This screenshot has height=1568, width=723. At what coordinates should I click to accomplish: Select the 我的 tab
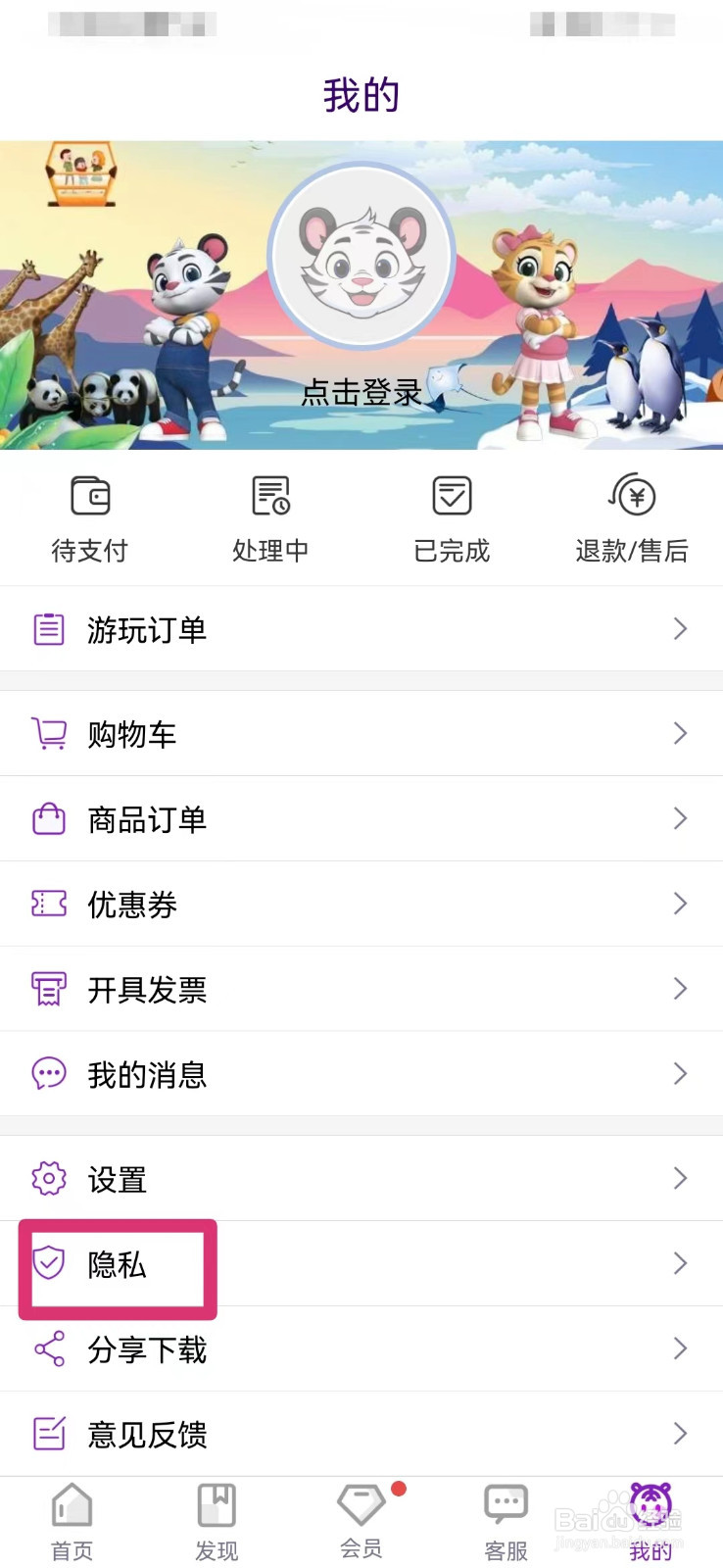[x=651, y=1522]
